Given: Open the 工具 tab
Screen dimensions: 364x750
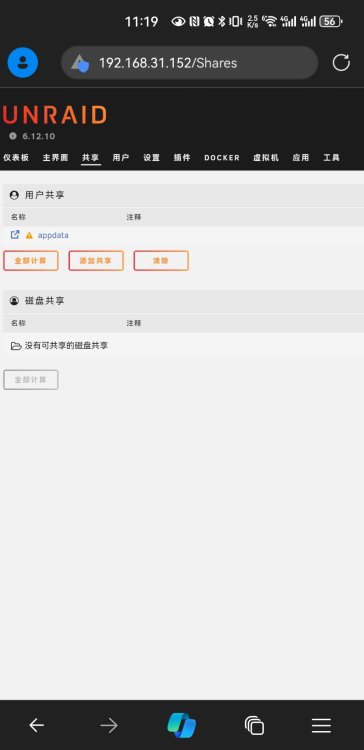Looking at the screenshot, I should click(331, 157).
